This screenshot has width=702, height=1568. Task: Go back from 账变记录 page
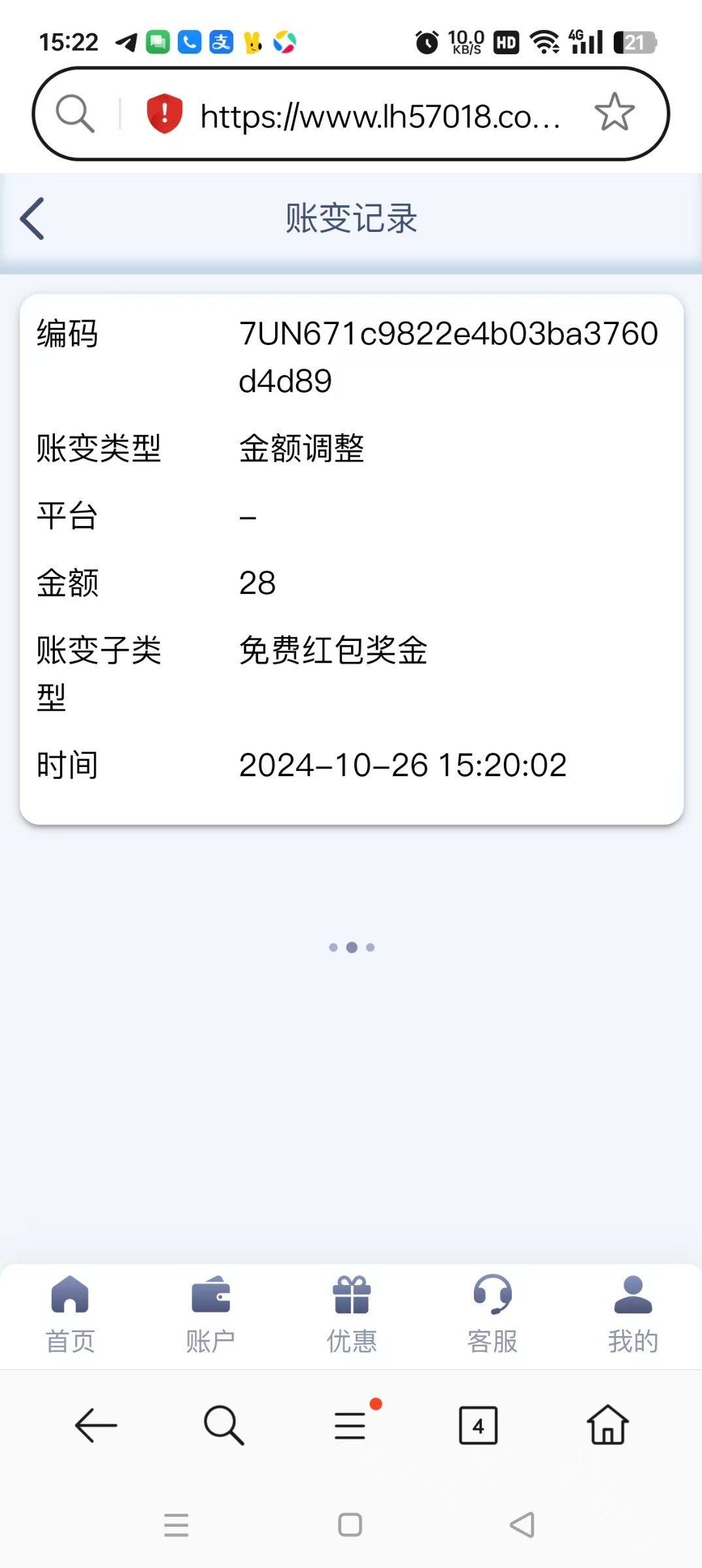(x=32, y=218)
